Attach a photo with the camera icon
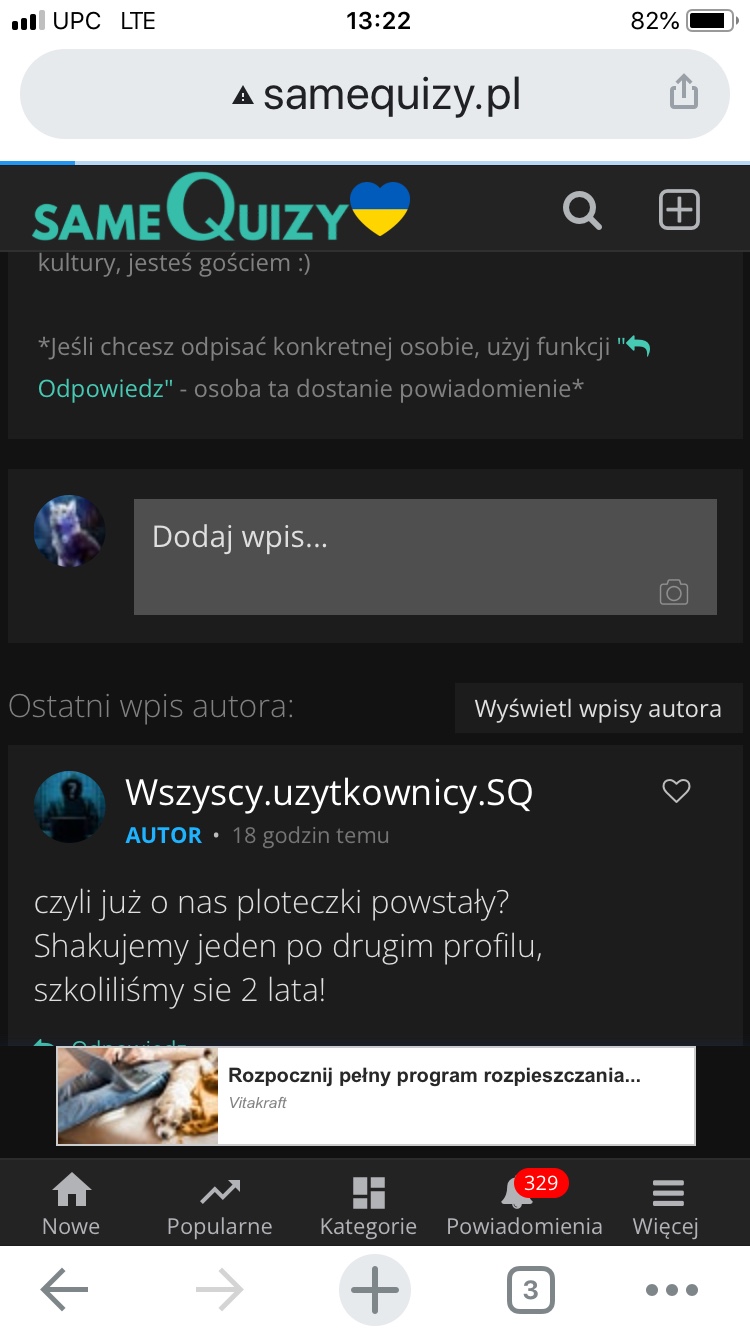Image resolution: width=750 pixels, height=1334 pixels. coord(674,592)
